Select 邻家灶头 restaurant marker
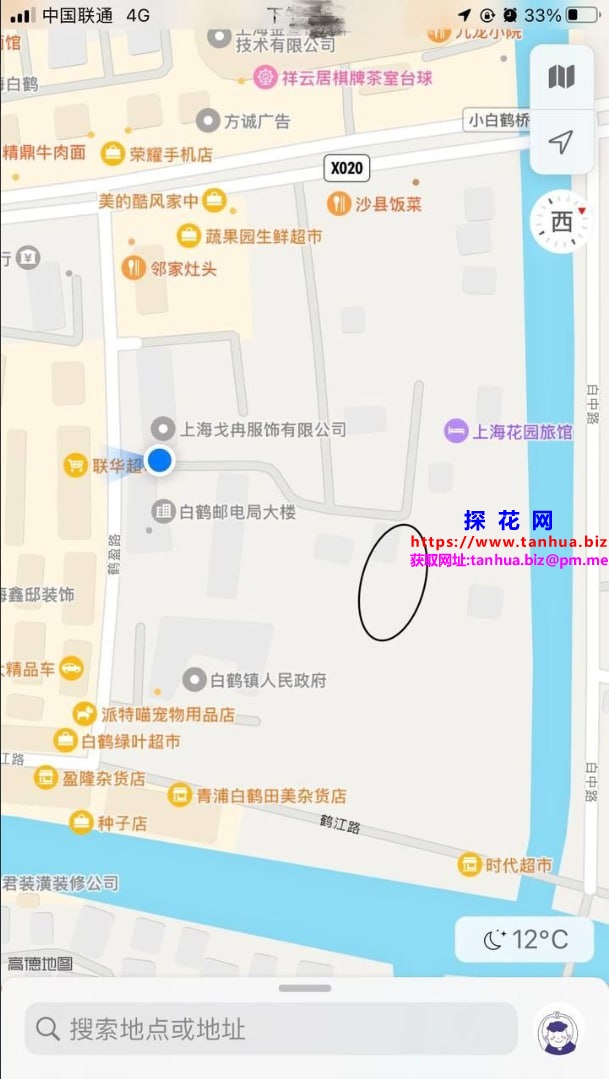This screenshot has height=1079, width=609. [133, 268]
